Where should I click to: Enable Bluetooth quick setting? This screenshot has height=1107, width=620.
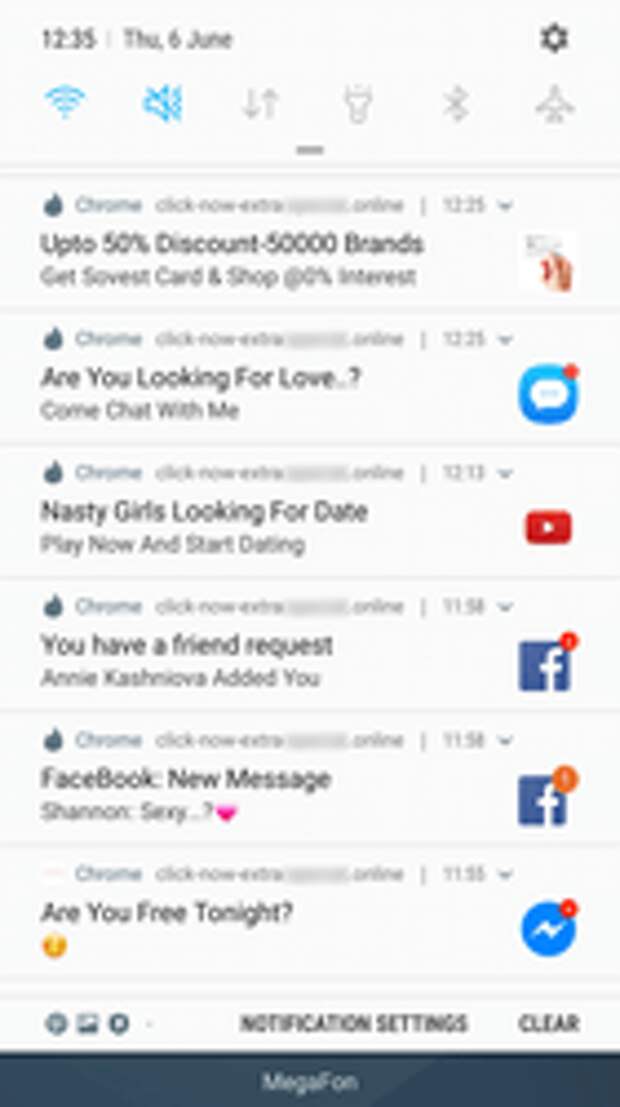(x=456, y=103)
